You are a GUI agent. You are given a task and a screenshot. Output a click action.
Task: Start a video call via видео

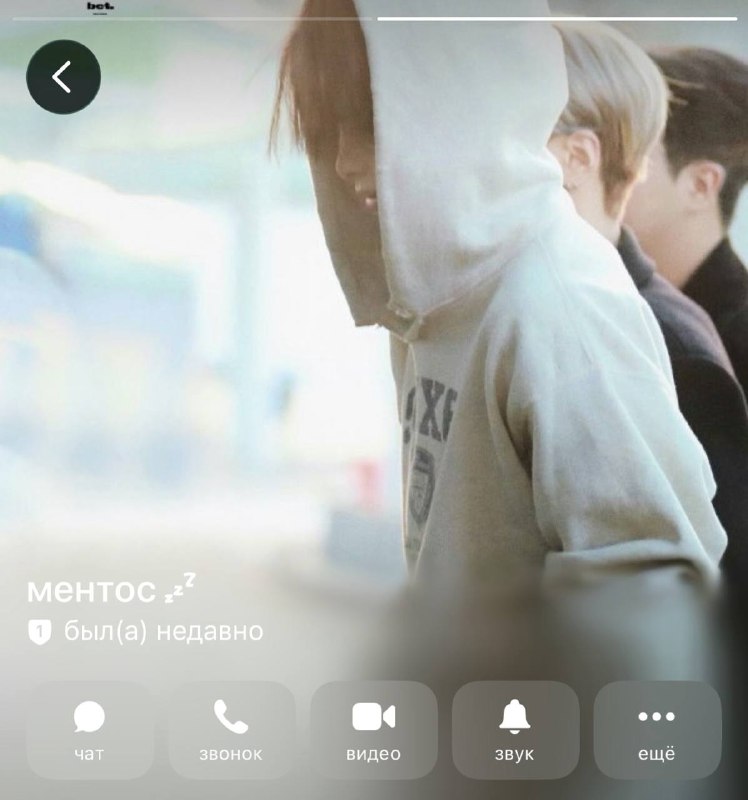[373, 730]
